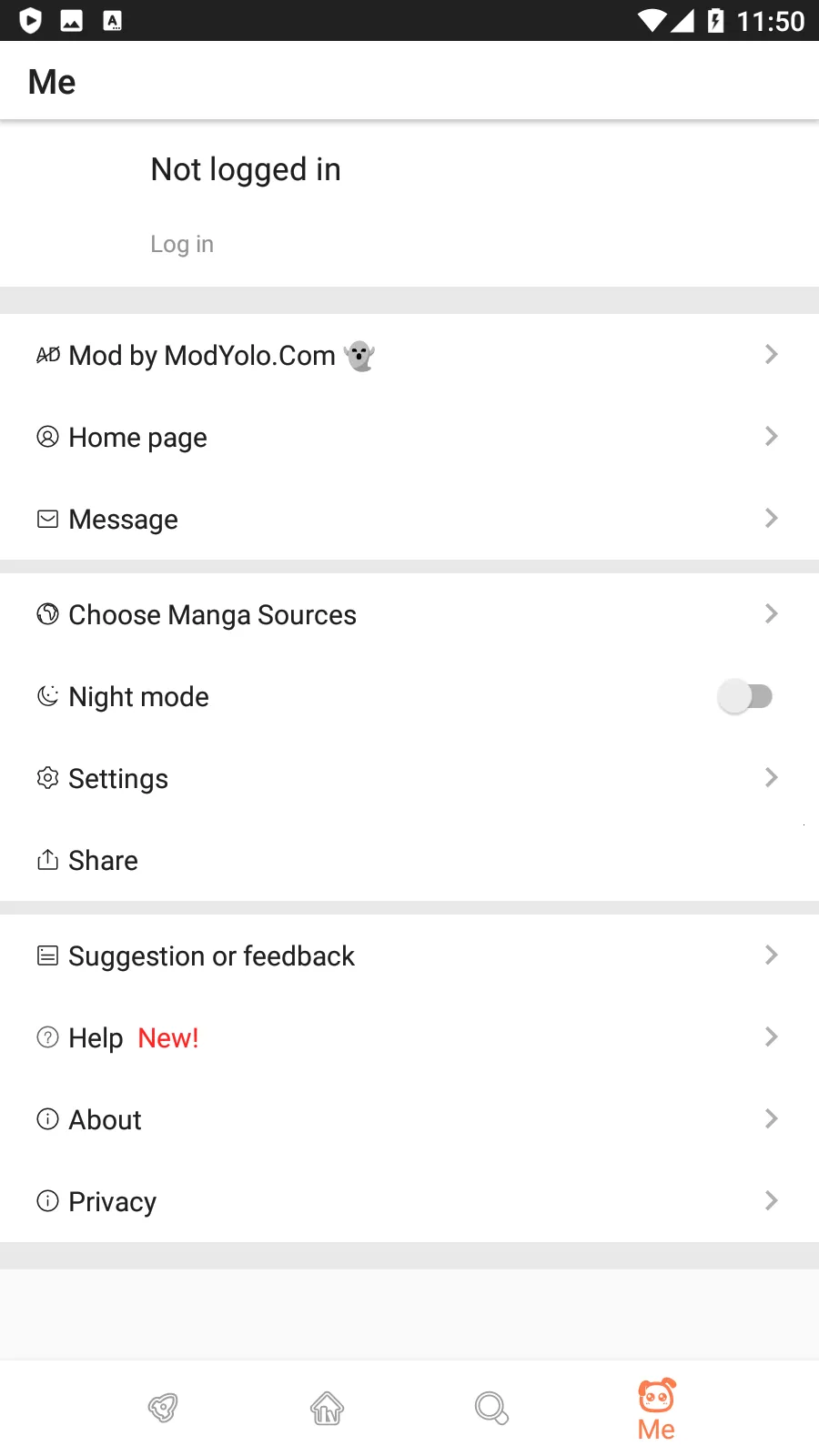
Task: Switch to the rocket tab
Action: [163, 1408]
